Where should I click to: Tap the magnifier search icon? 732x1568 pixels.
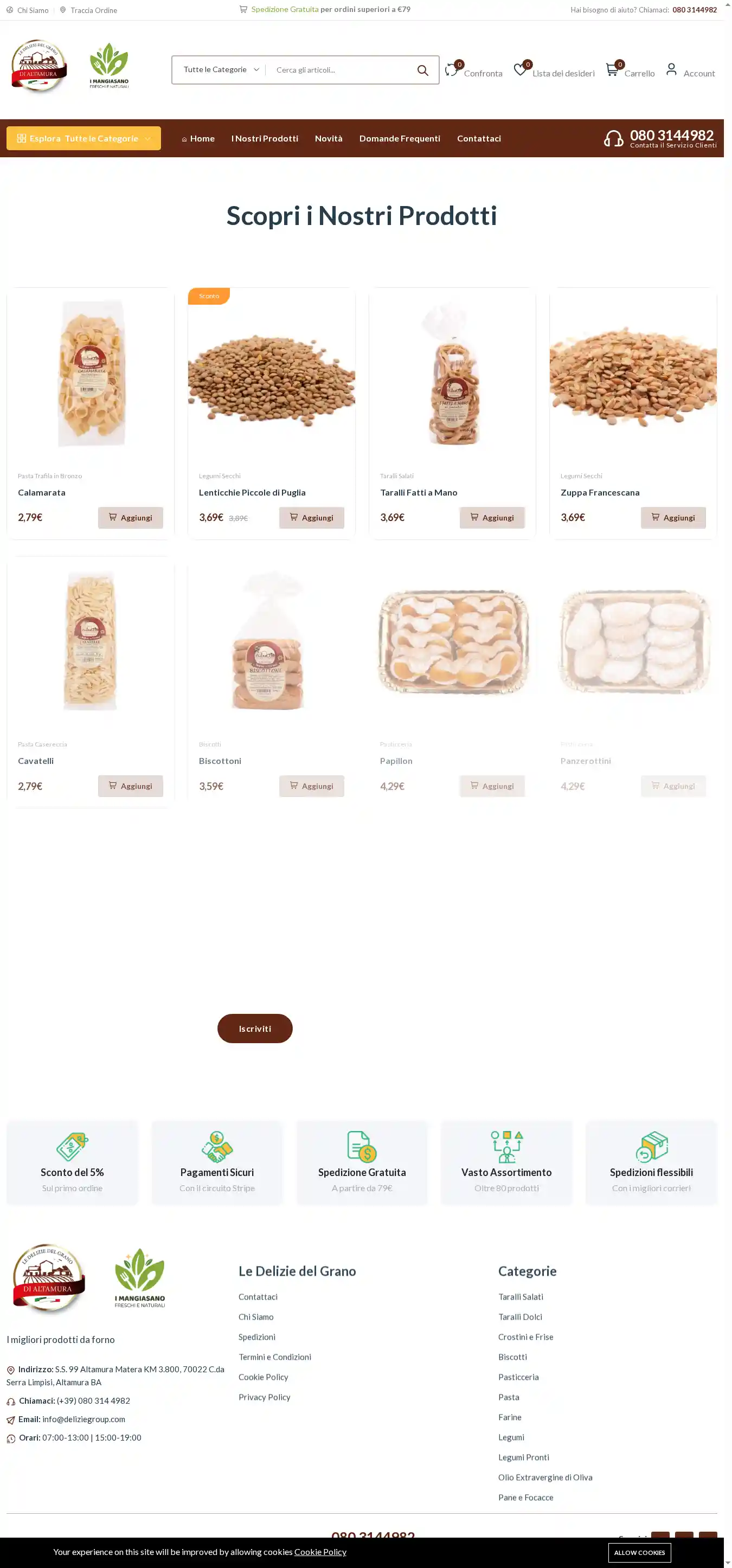coord(422,70)
